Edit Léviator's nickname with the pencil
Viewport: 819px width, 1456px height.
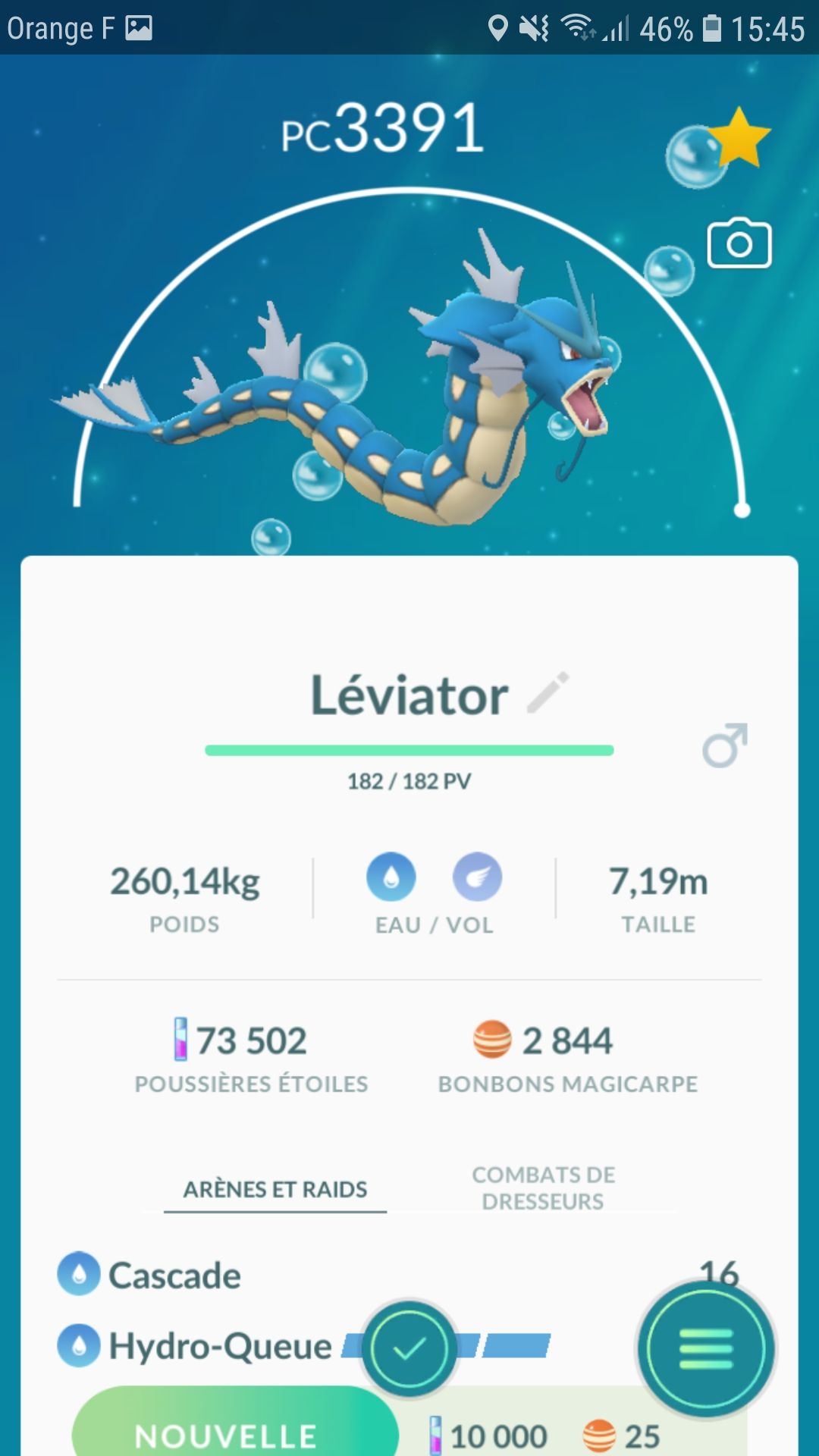[548, 692]
